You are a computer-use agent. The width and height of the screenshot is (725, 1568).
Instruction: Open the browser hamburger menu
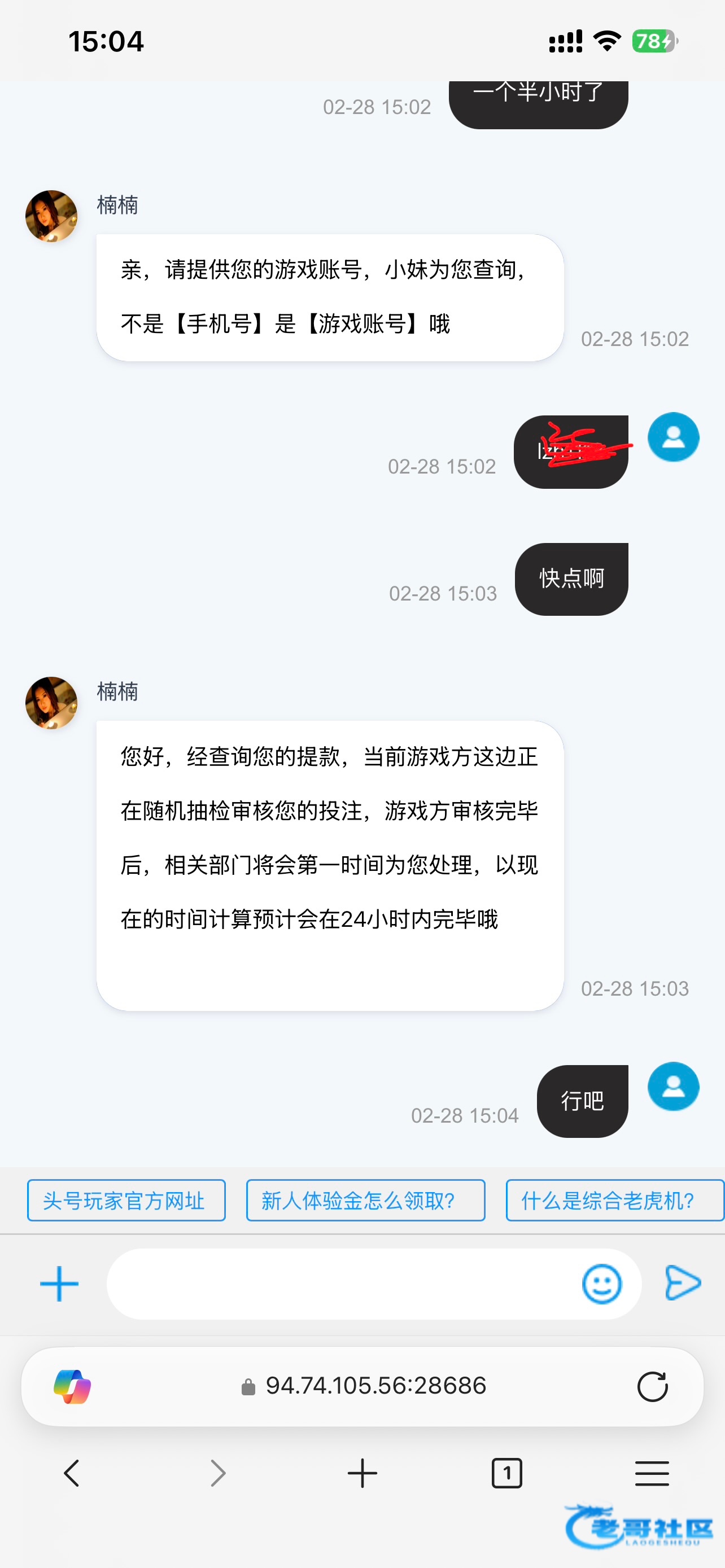pos(652,1473)
